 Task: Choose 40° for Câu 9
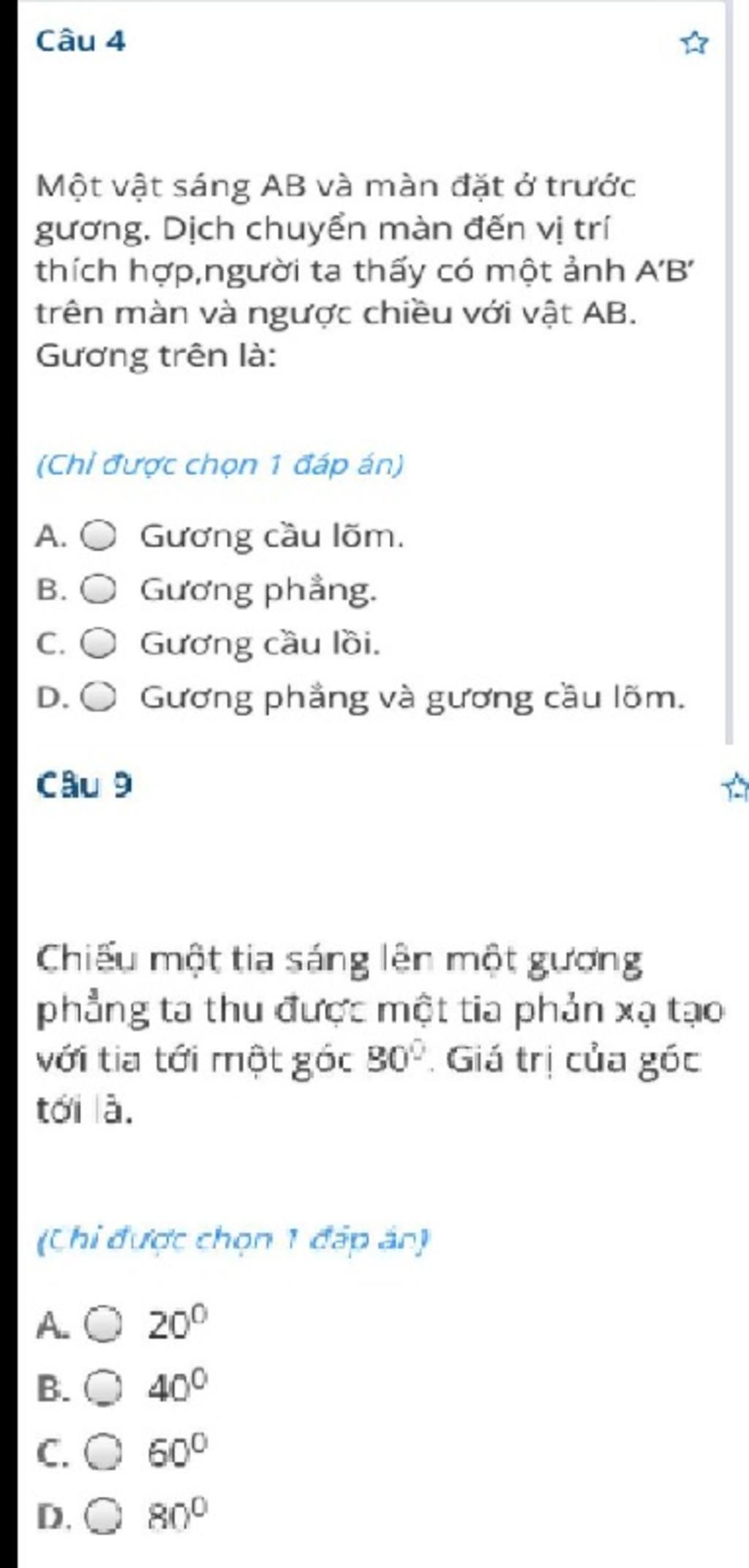coord(104,1388)
